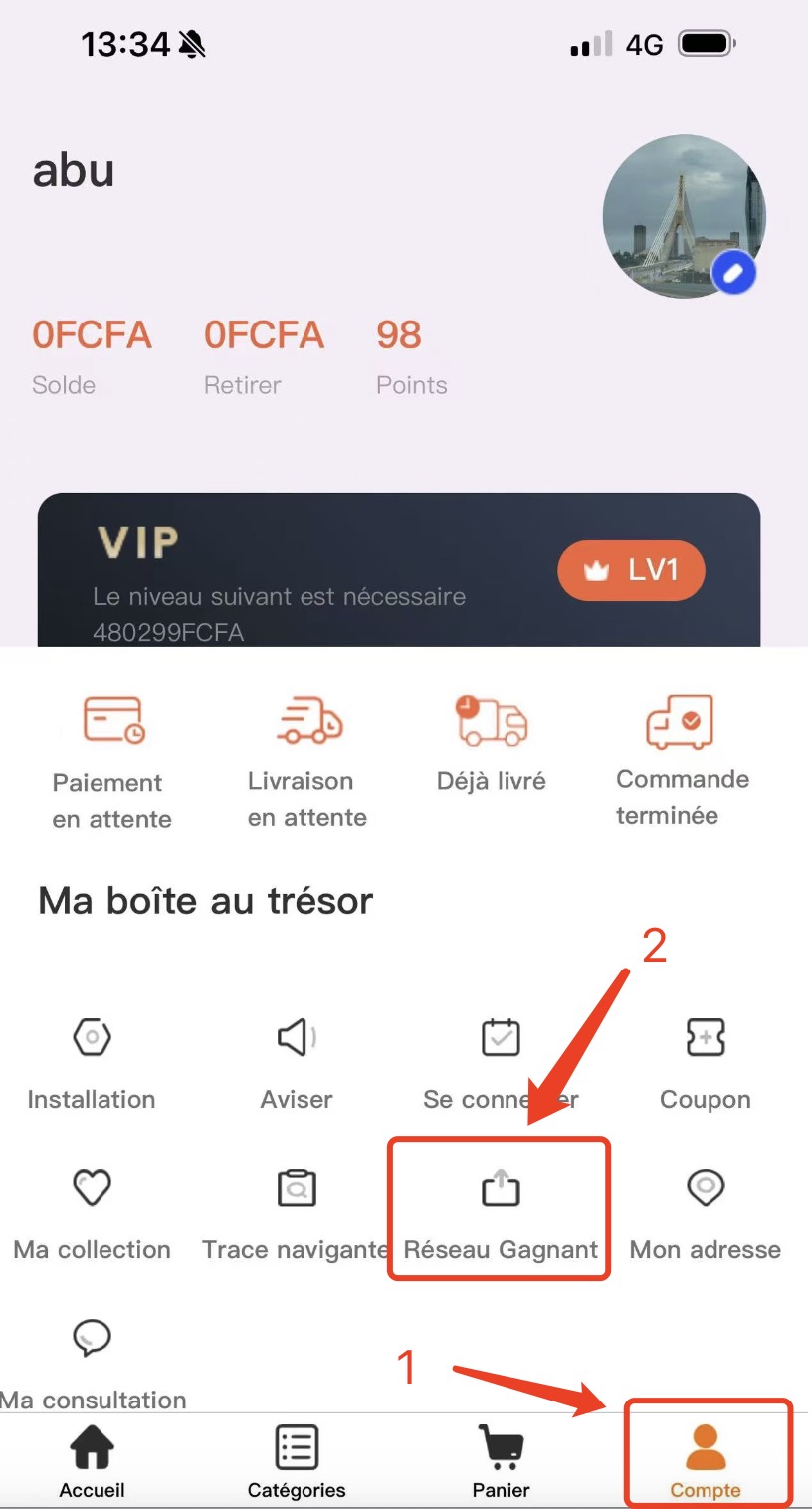The height and width of the screenshot is (1509, 812).
Task: Switch to the Accueil tab
Action: [x=92, y=1461]
